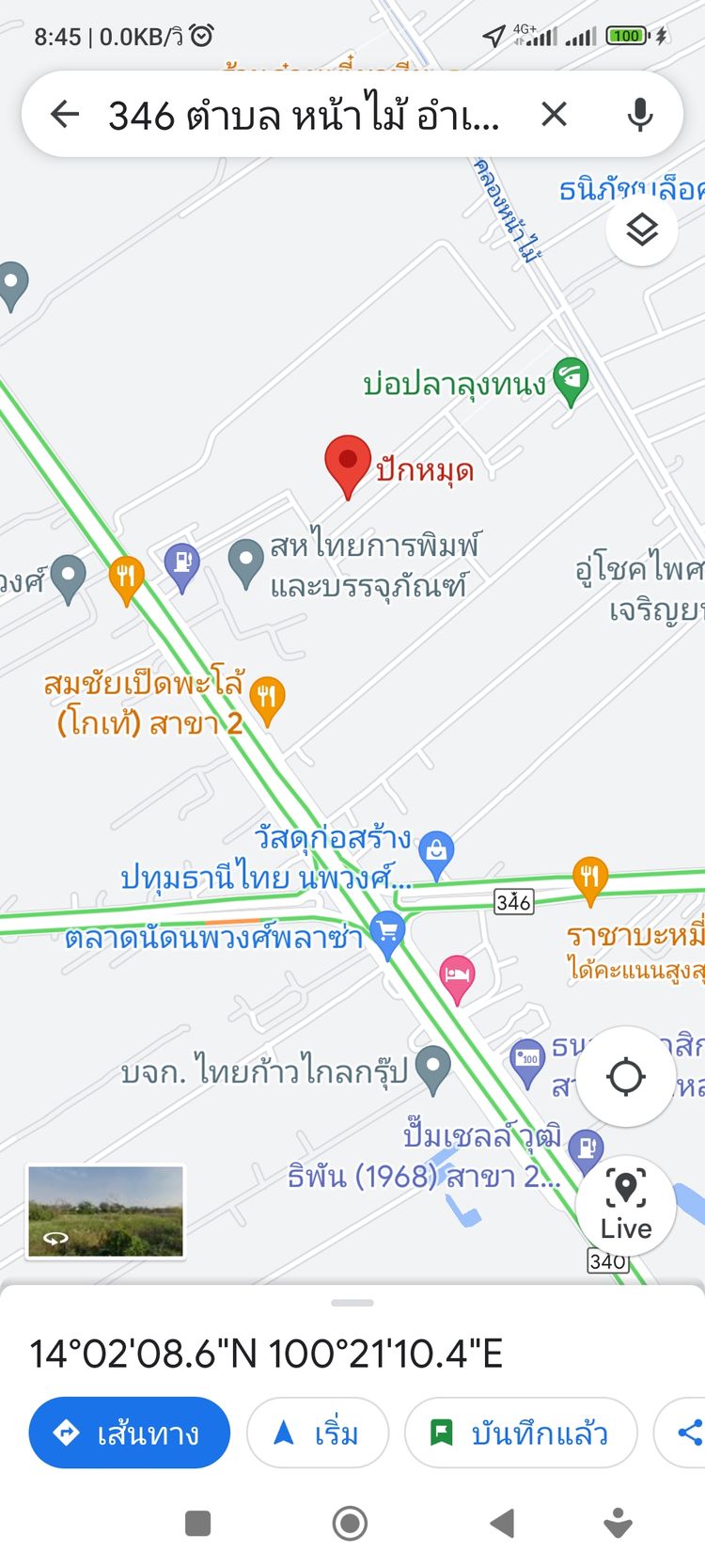Go back from the search result
The height and width of the screenshot is (1568, 705).
click(x=64, y=115)
